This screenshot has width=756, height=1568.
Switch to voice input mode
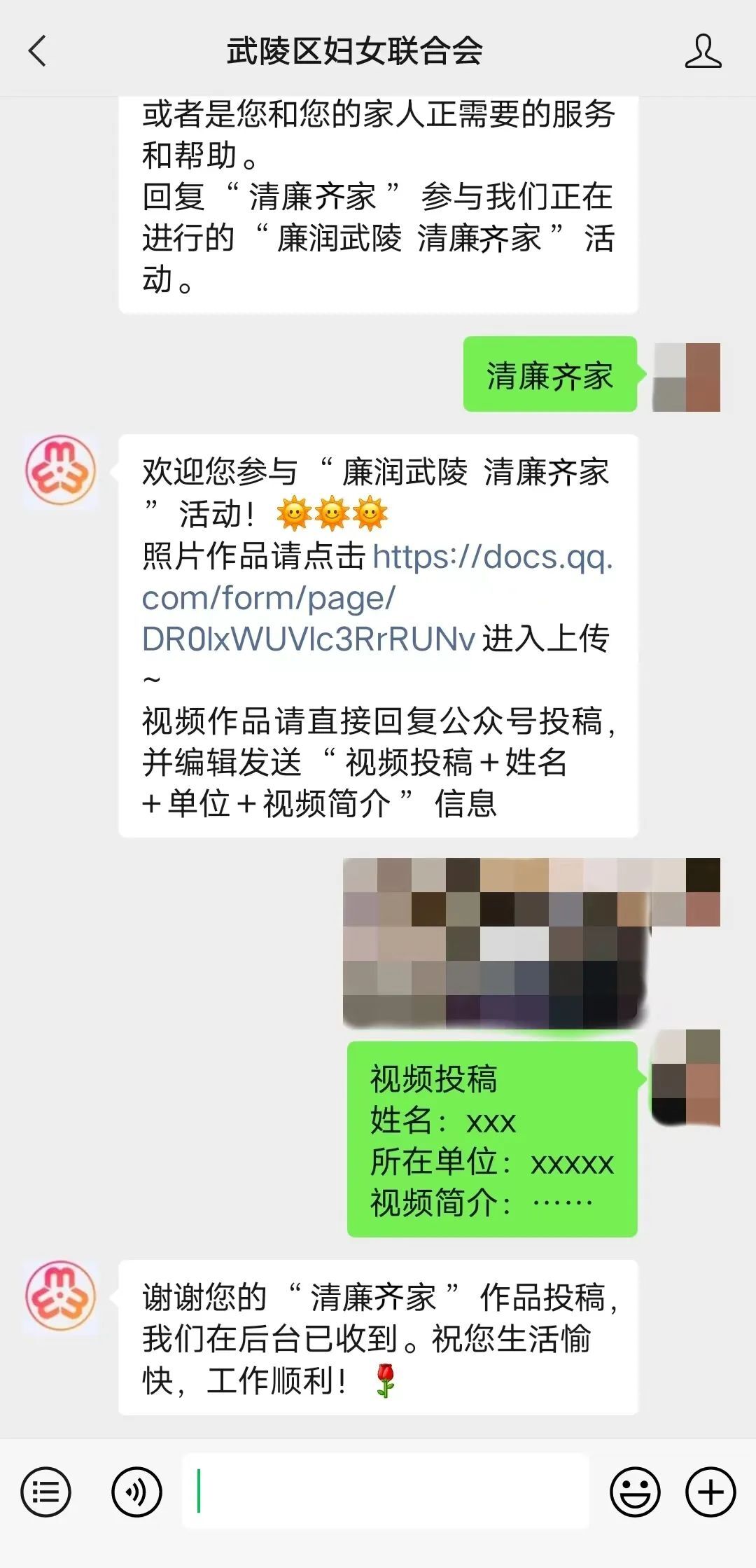(x=136, y=1492)
